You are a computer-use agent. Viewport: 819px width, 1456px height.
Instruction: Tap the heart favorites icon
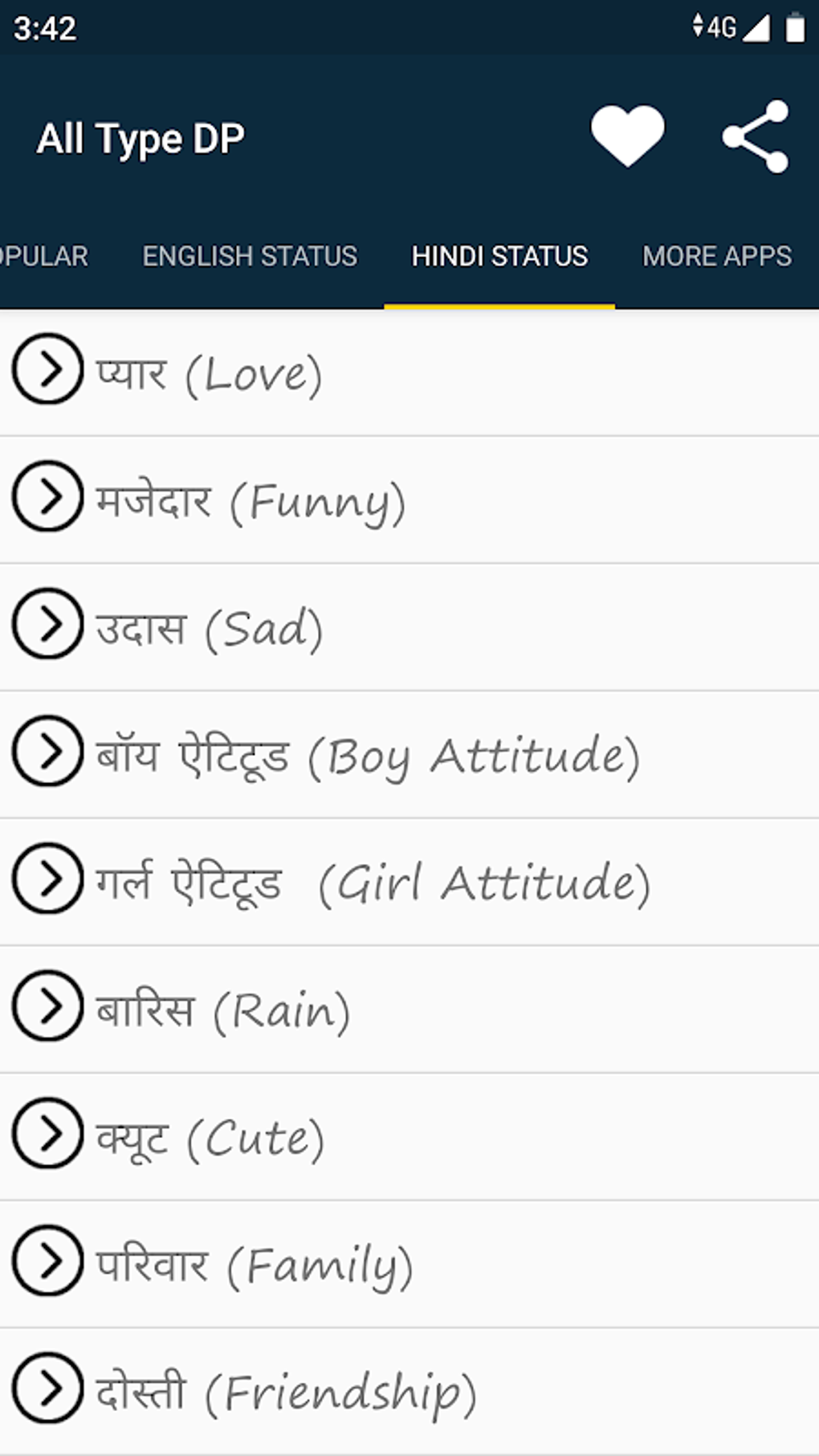coord(625,135)
